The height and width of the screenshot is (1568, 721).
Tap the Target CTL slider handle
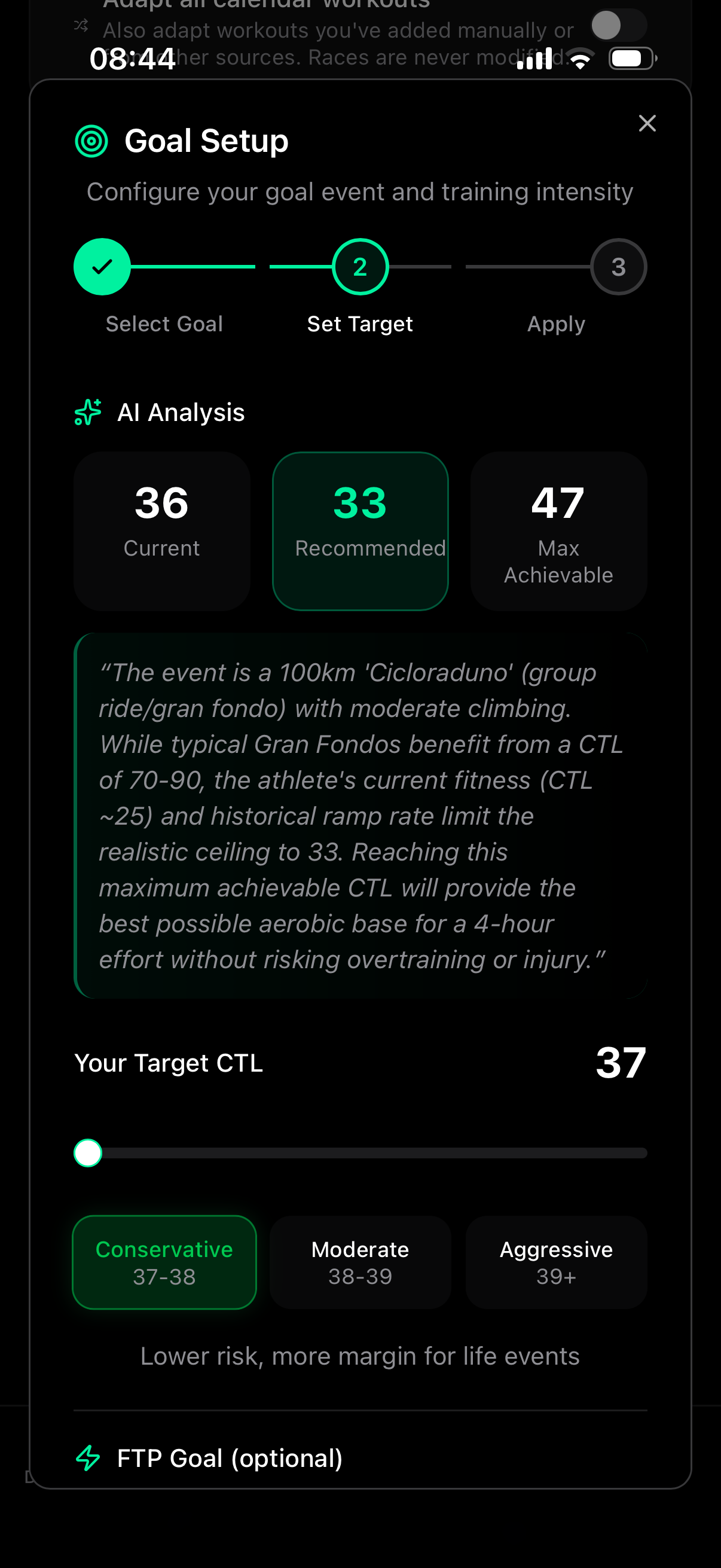[x=88, y=1153]
